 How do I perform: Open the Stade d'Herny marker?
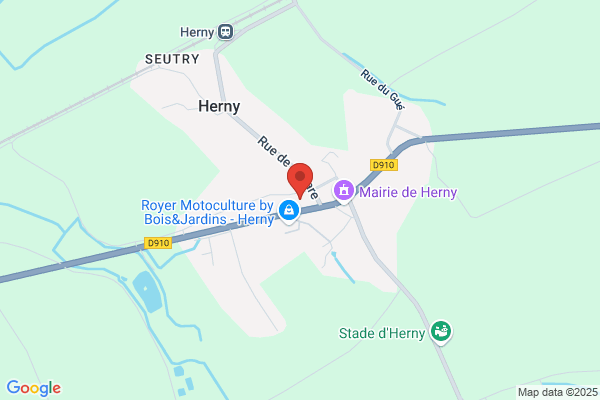click(x=441, y=332)
